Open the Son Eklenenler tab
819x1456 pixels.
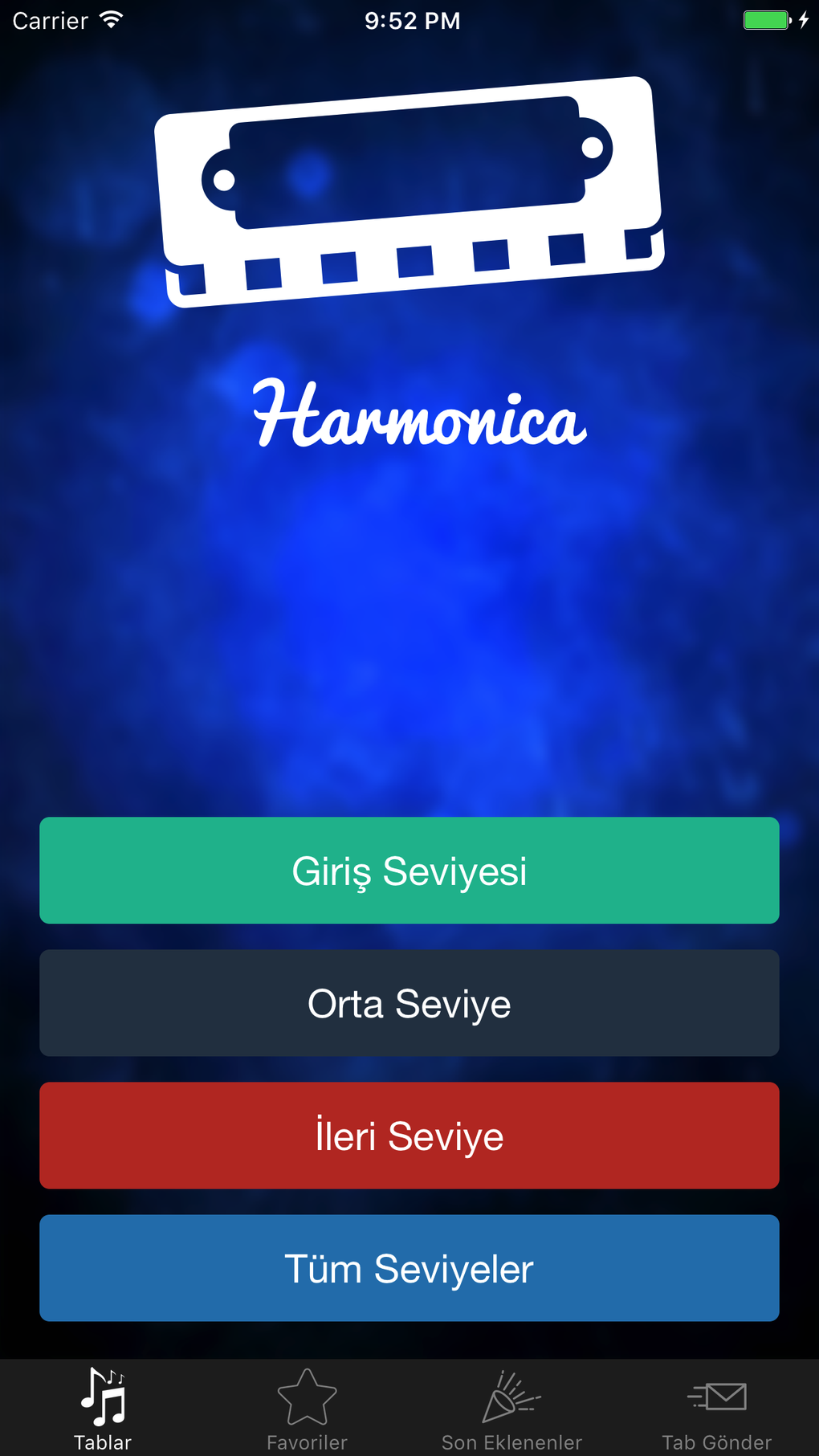coord(511,1409)
